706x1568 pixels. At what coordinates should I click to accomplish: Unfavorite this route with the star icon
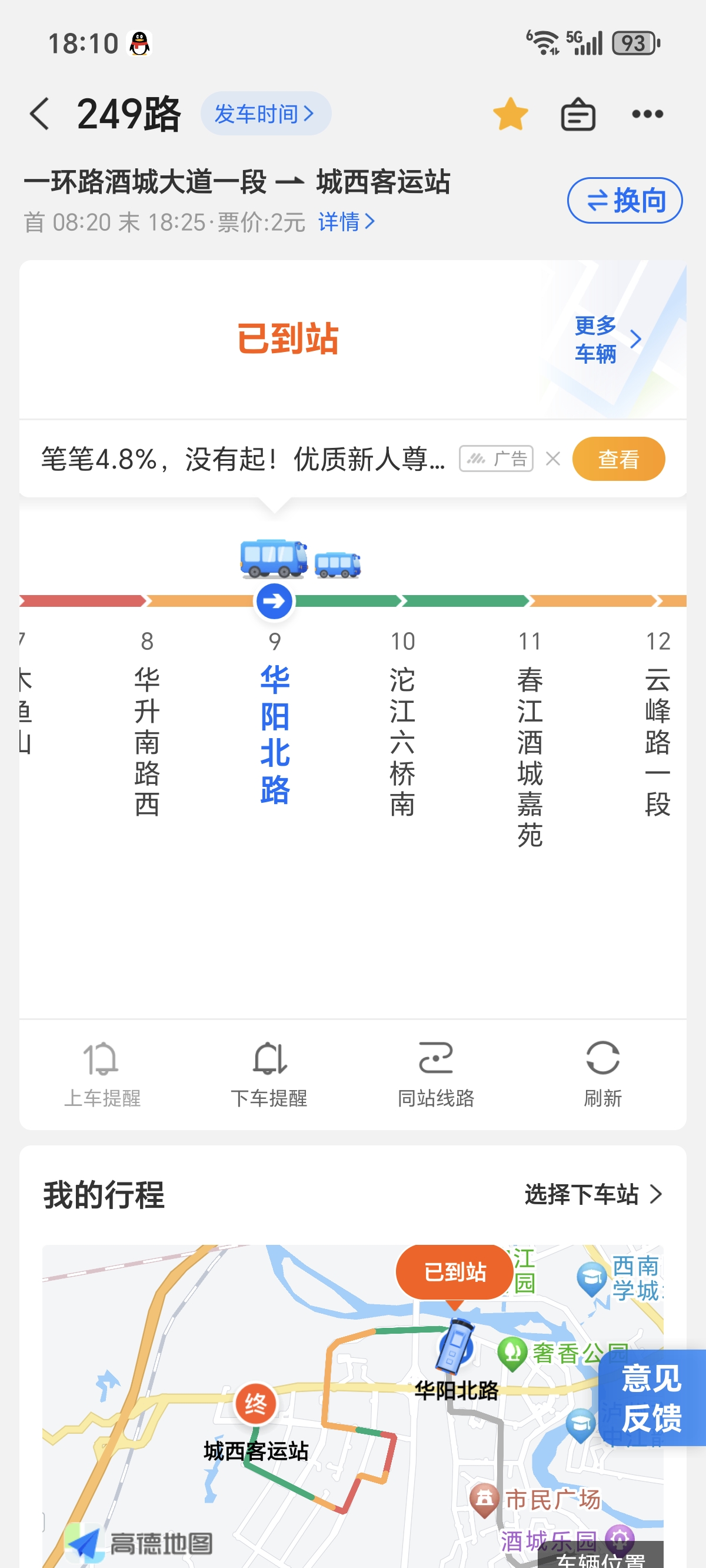tap(510, 114)
